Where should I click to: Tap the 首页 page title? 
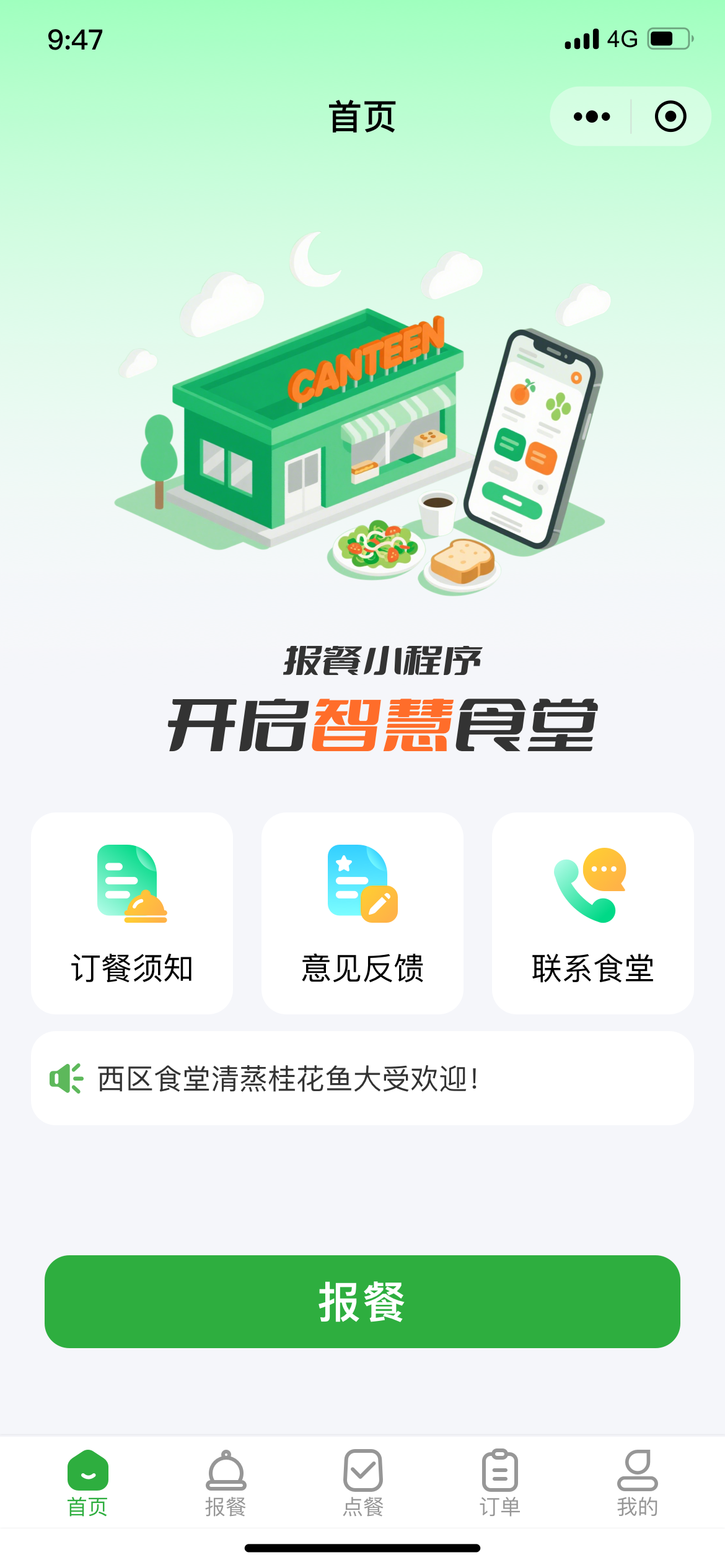point(362,116)
